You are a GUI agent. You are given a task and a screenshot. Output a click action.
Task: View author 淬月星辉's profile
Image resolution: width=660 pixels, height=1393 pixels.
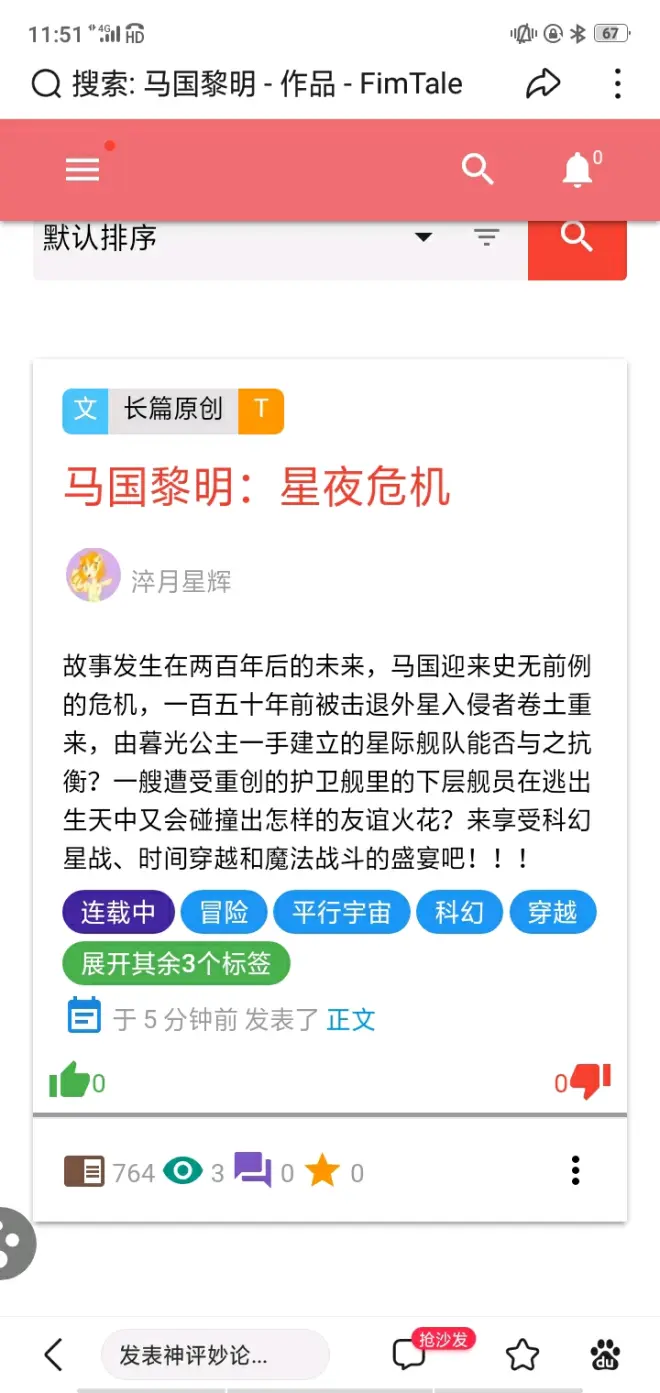pyautogui.click(x=180, y=581)
